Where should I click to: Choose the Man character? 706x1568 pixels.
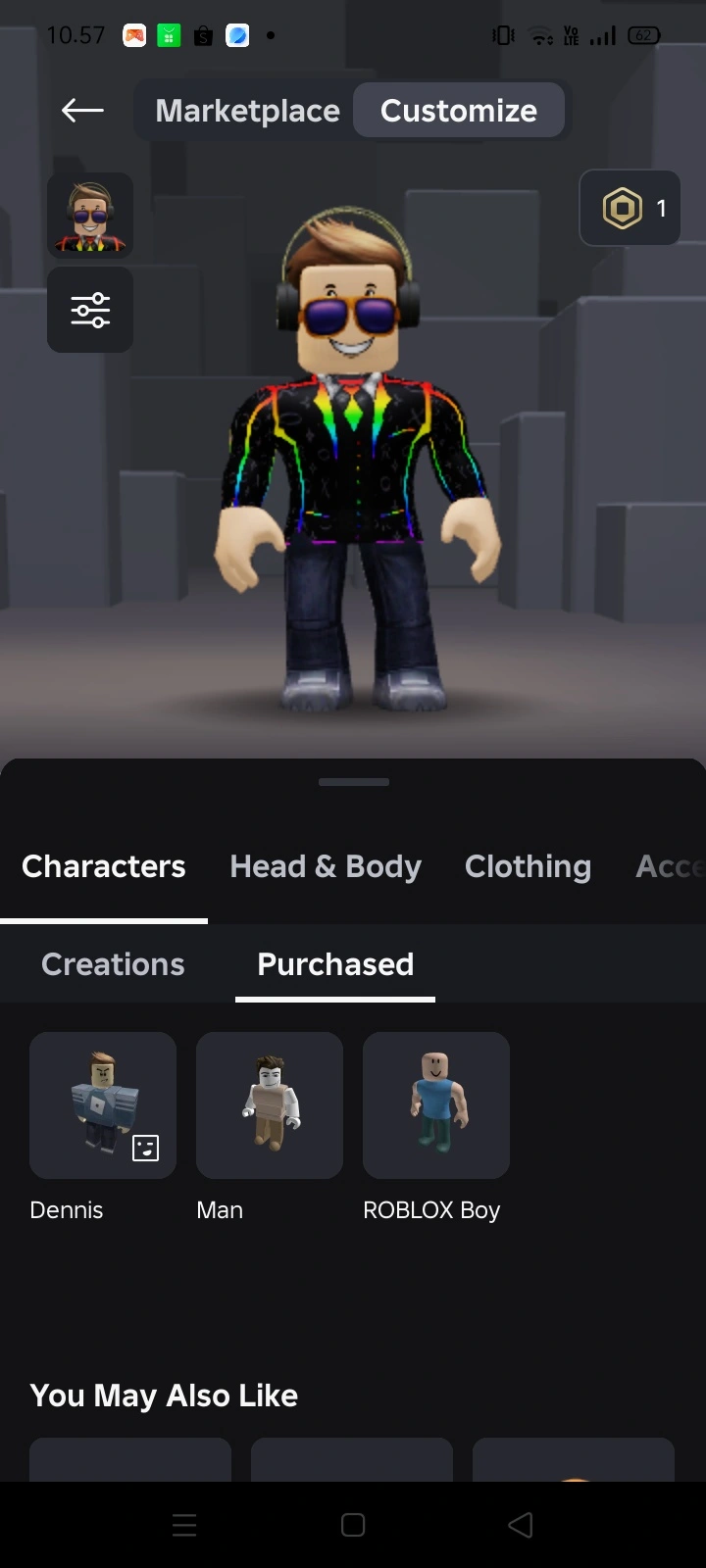(x=270, y=1105)
